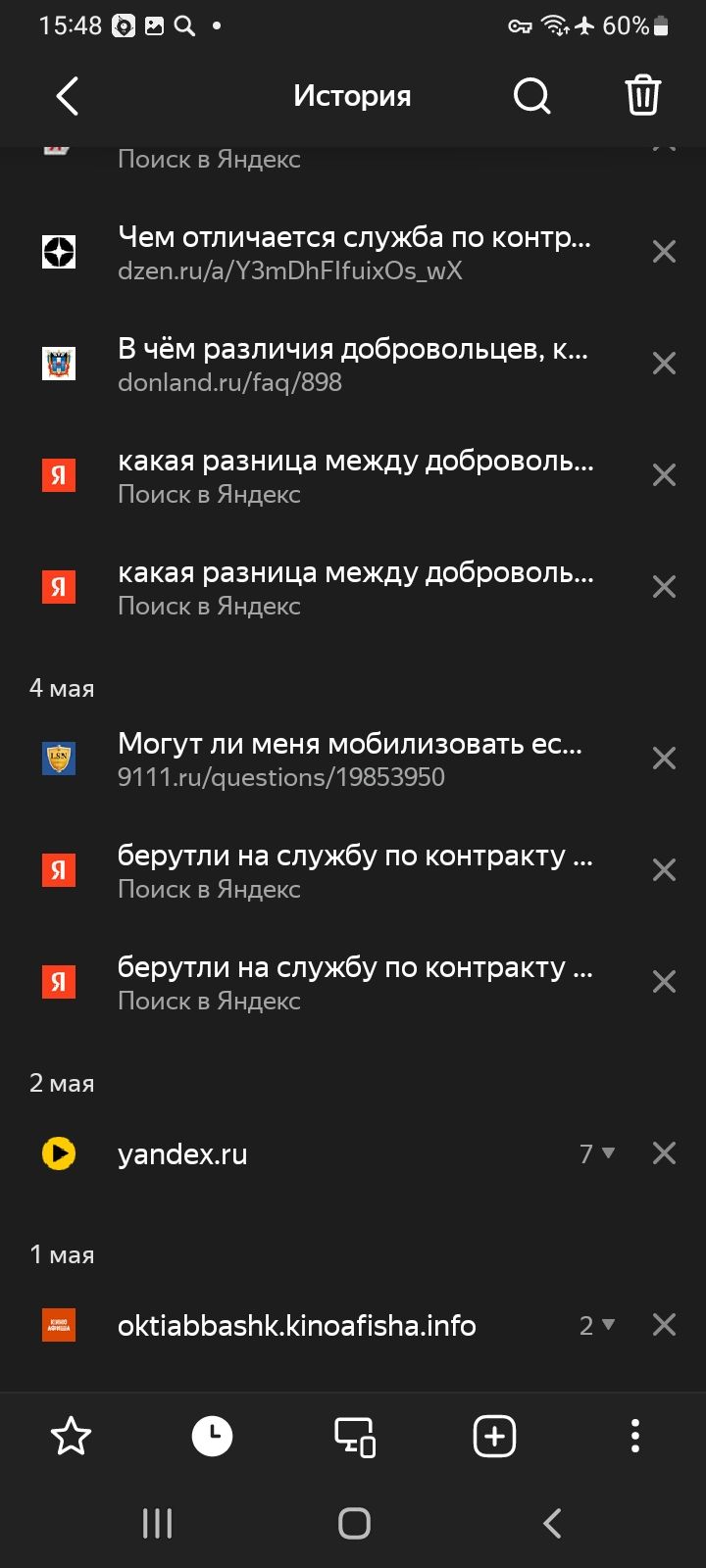Open the other devices tab
The width and height of the screenshot is (706, 1568).
coord(354,1437)
